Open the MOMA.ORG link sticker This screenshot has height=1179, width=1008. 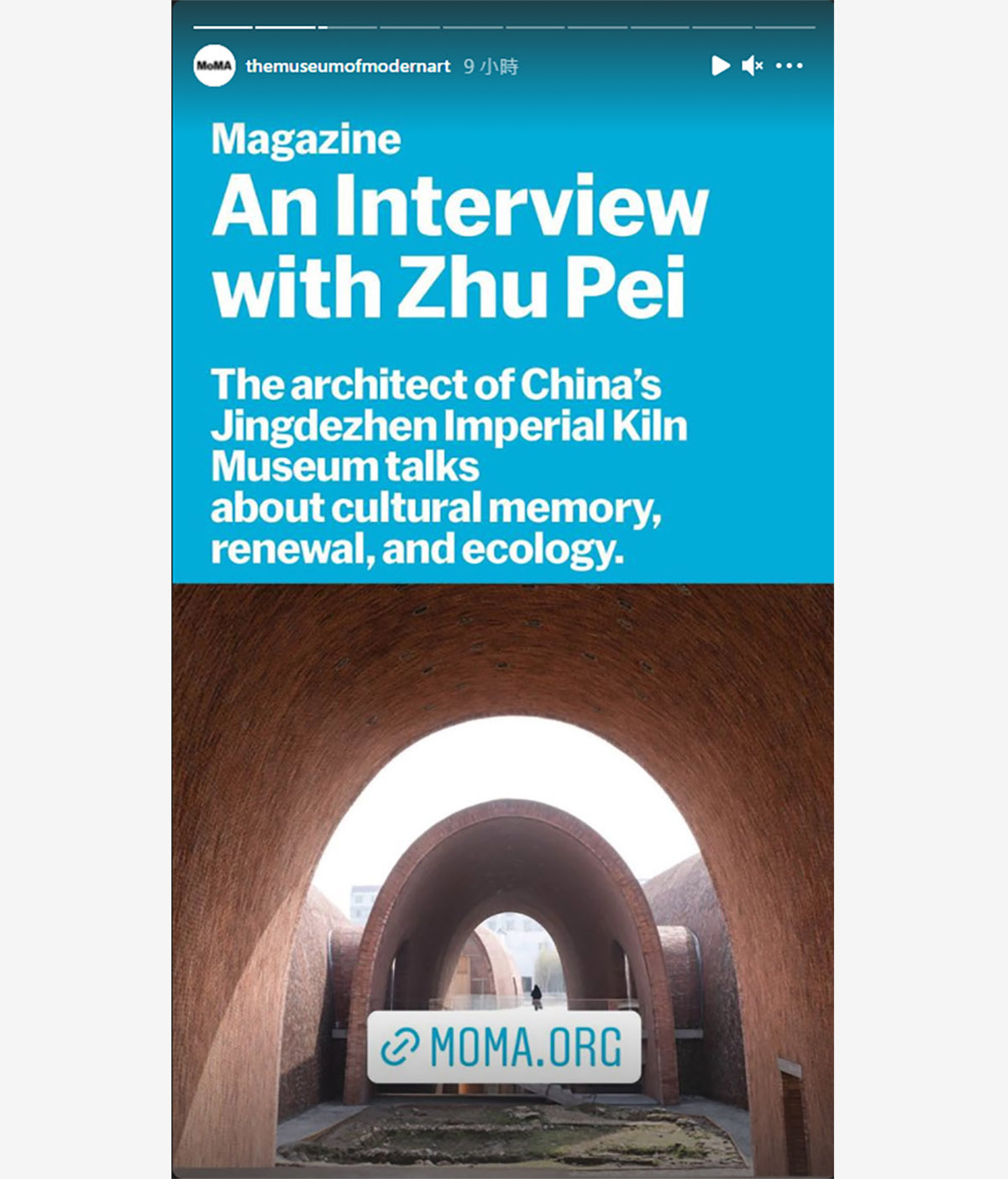(x=504, y=1047)
